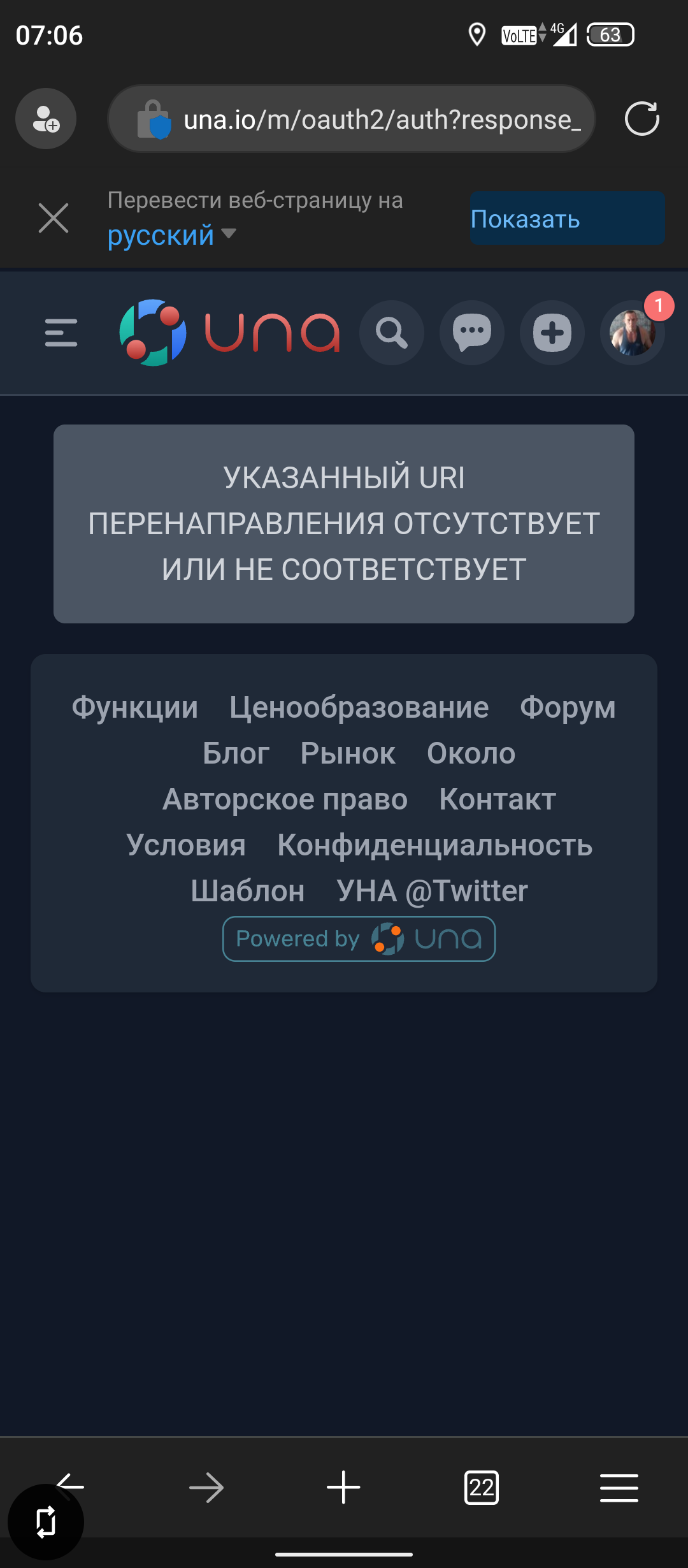
Task: Open the browser tabs switcher showing 22
Action: [482, 1488]
